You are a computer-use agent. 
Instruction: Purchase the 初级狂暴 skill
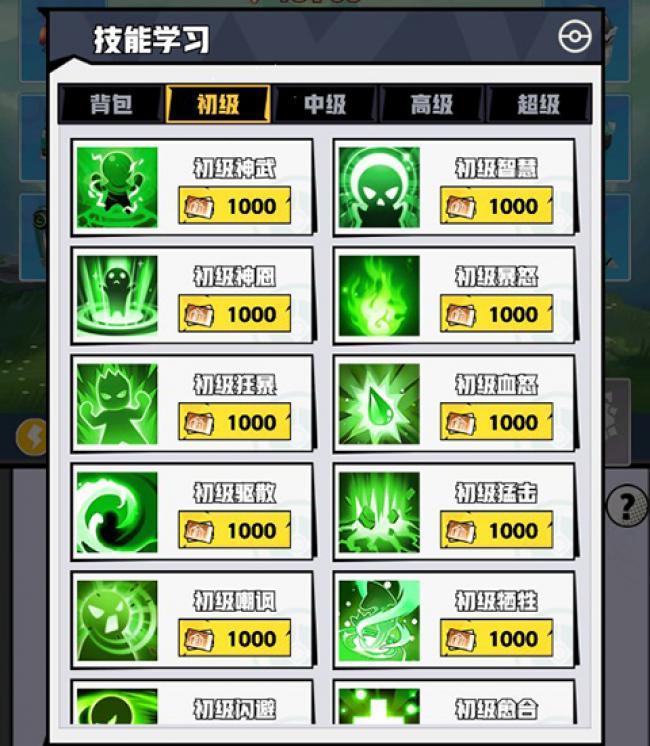click(235, 423)
